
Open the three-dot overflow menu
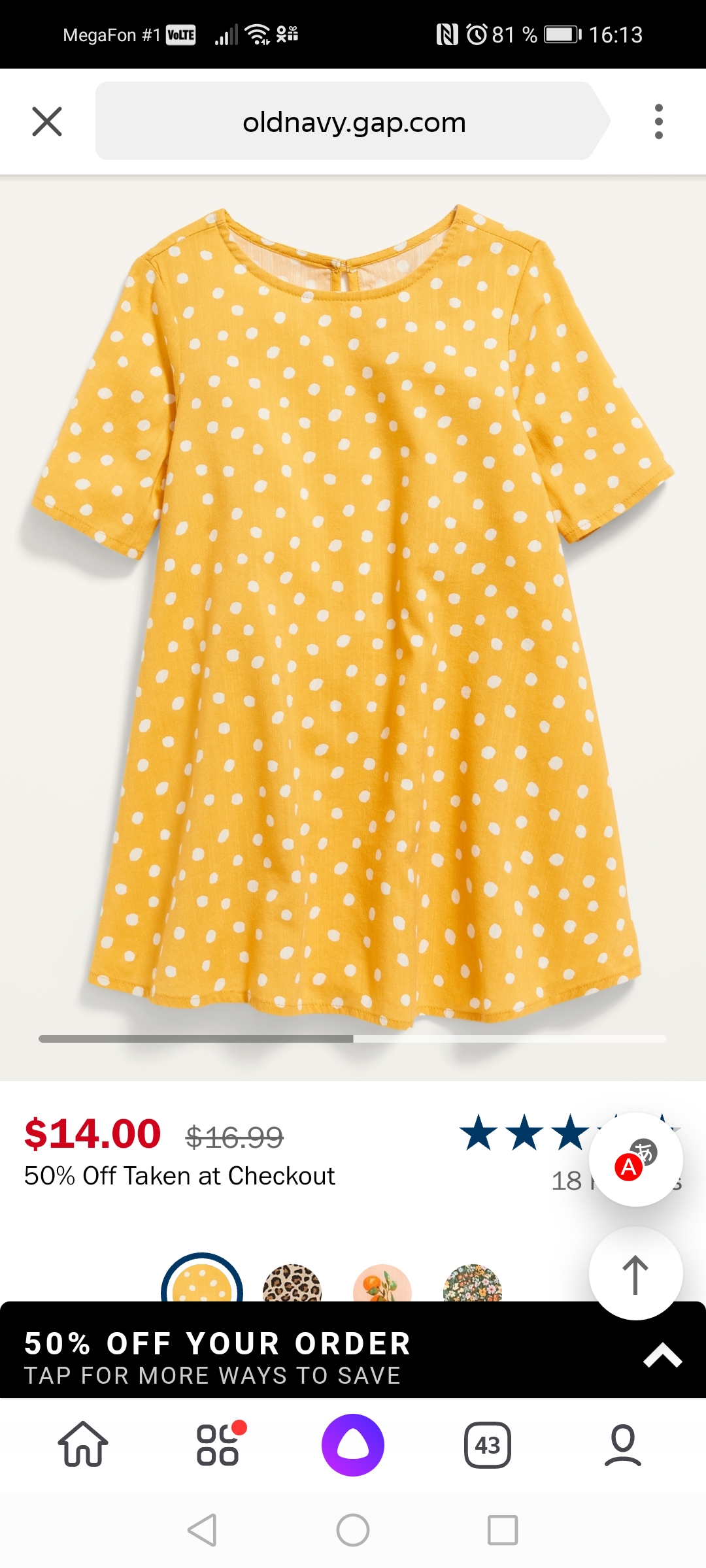pyautogui.click(x=658, y=122)
